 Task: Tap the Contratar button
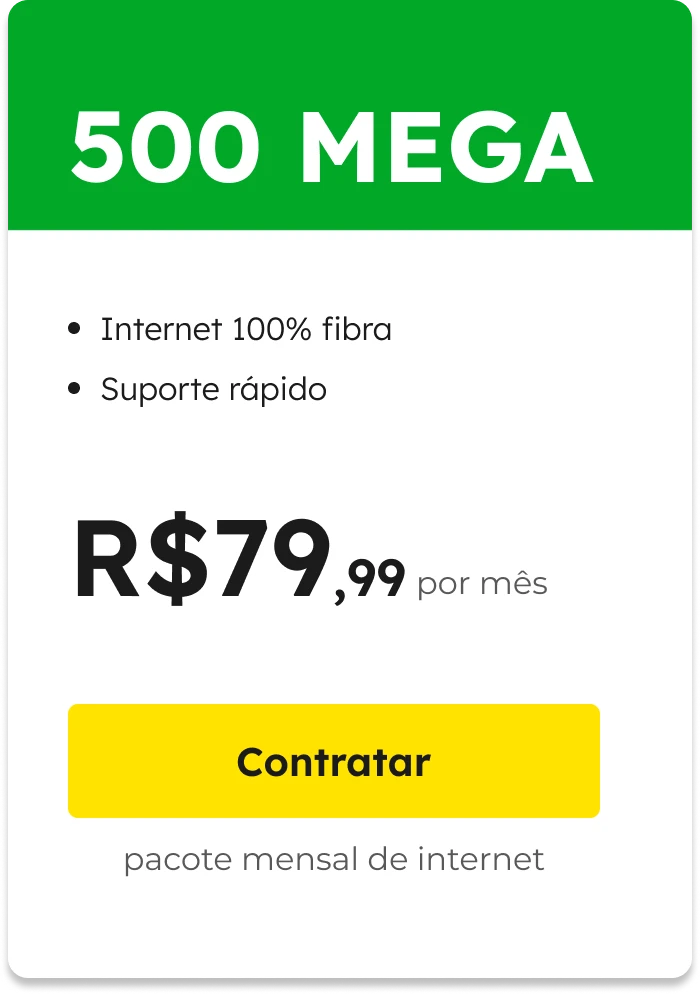pyautogui.click(x=334, y=761)
